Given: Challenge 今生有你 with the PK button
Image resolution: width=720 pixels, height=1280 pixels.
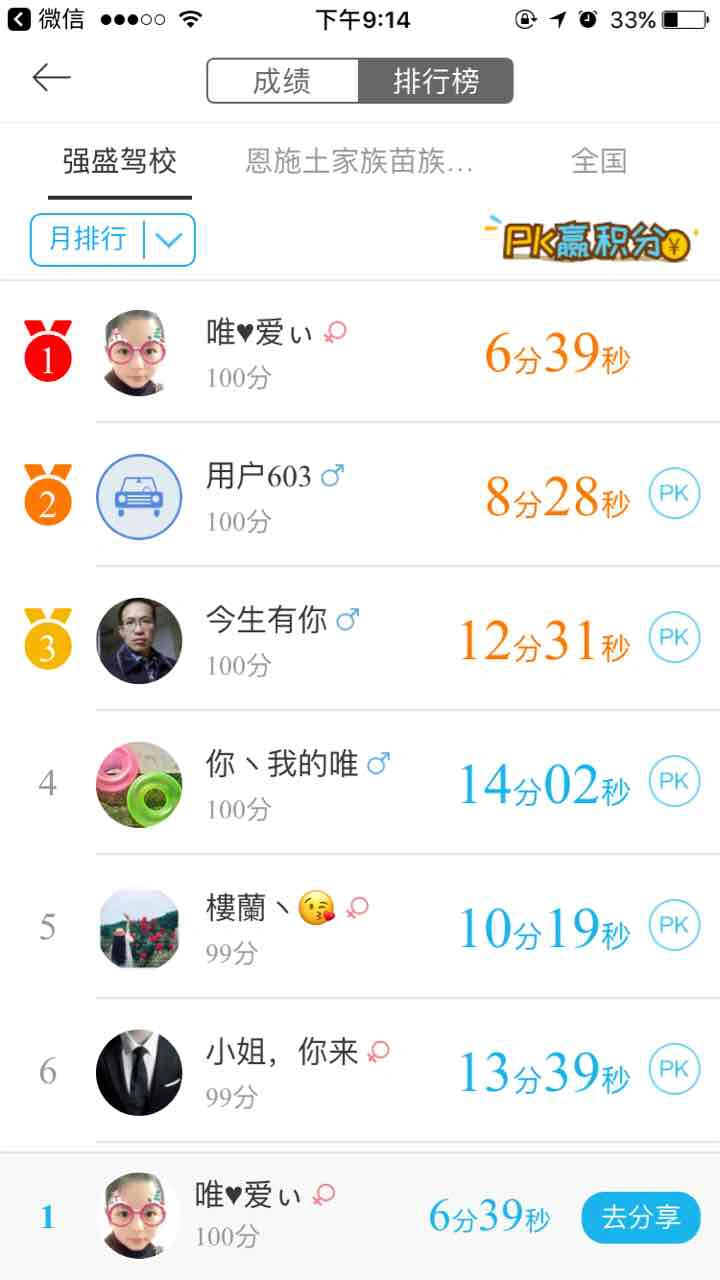Looking at the screenshot, I should [674, 638].
